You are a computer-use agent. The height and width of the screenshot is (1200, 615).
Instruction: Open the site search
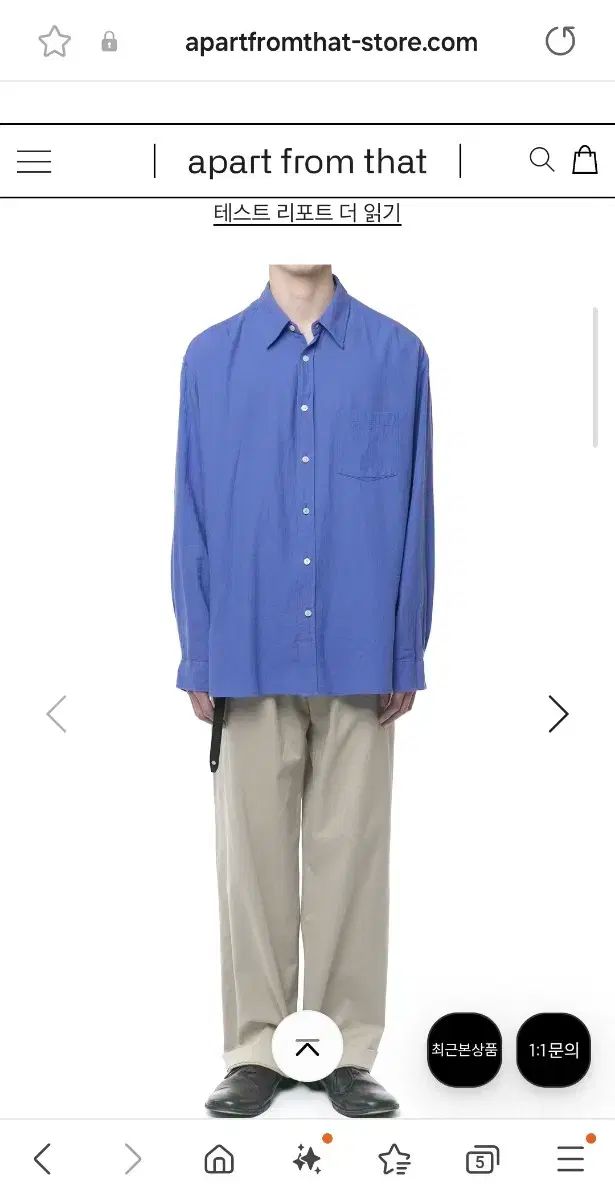click(541, 160)
